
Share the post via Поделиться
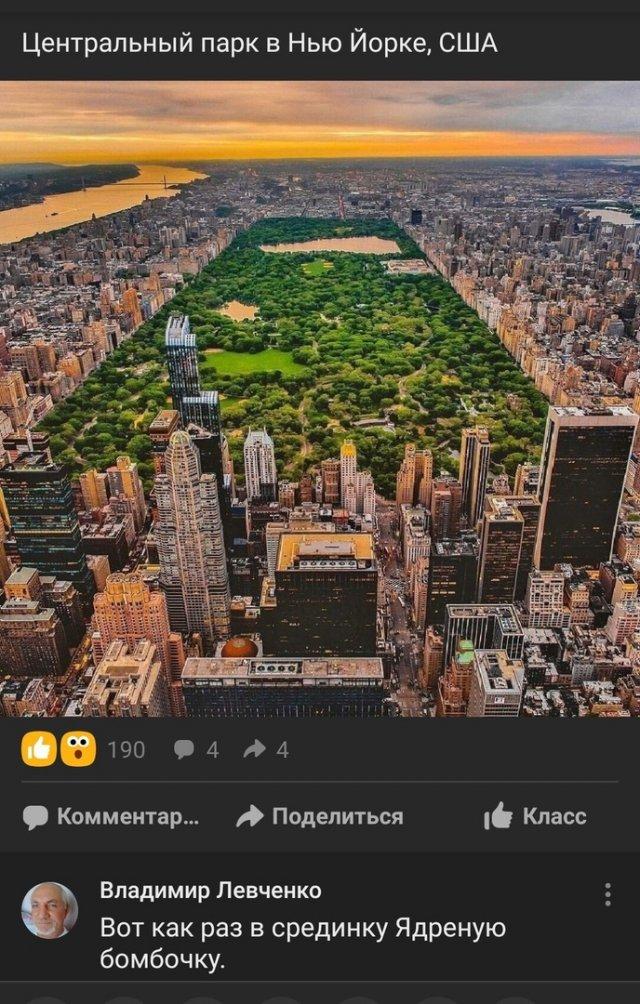pos(320,816)
